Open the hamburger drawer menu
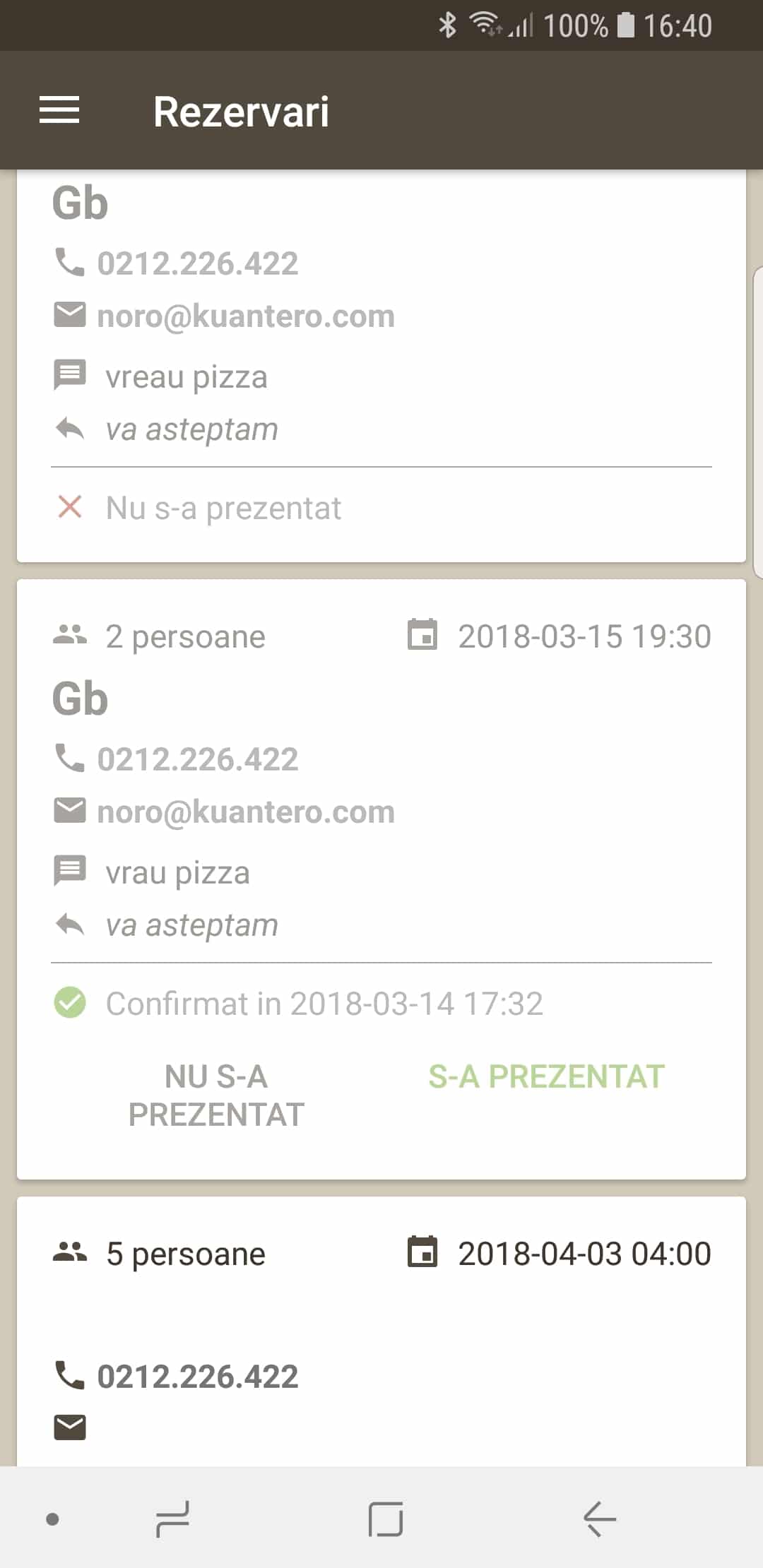The height and width of the screenshot is (1568, 763). point(59,110)
